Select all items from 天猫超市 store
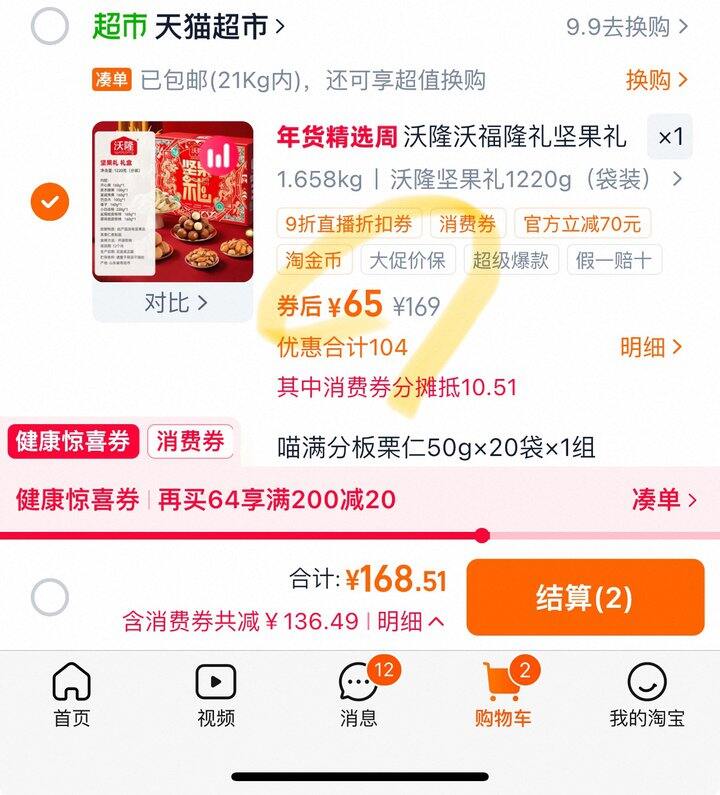 click(49, 25)
